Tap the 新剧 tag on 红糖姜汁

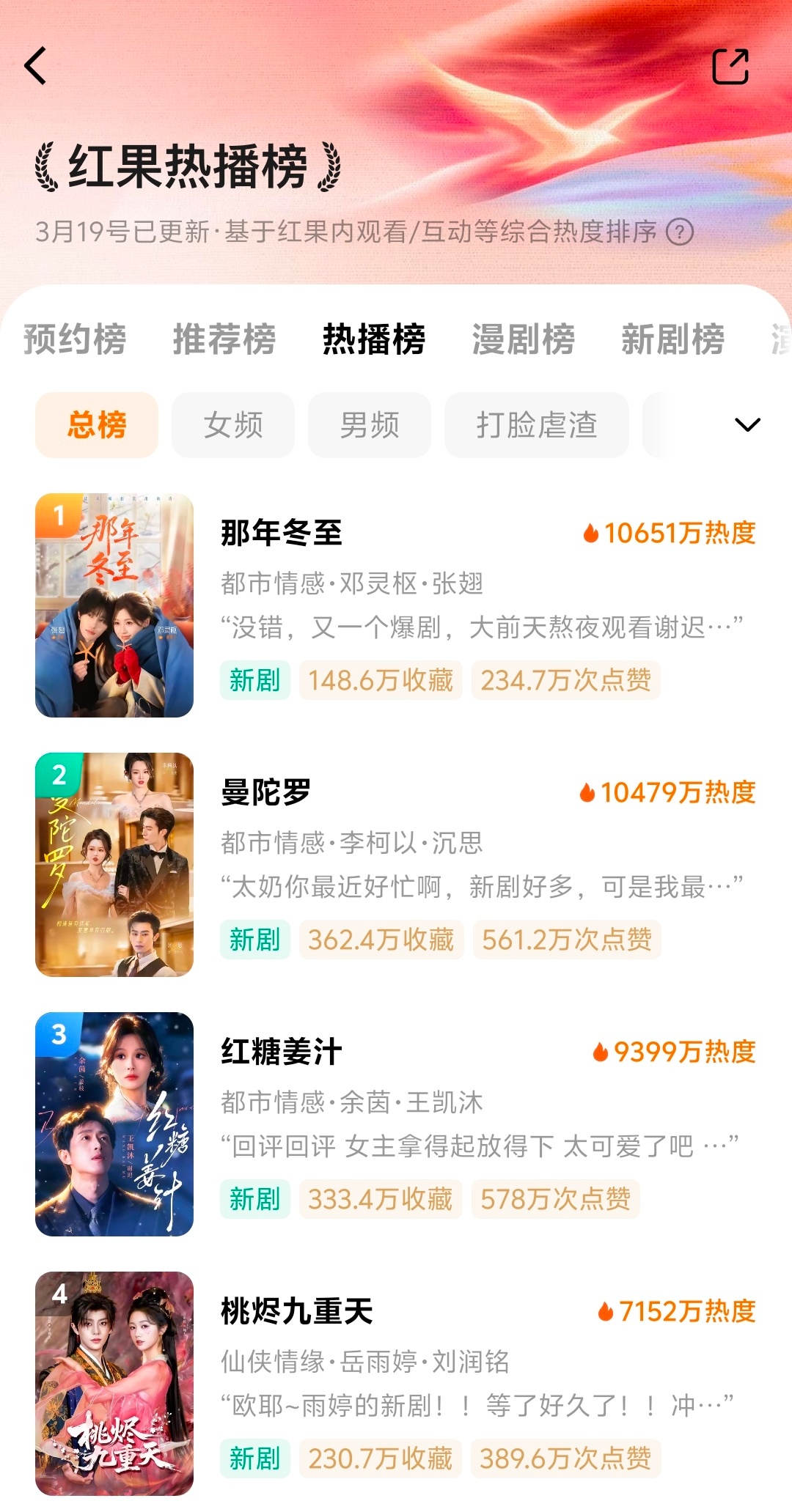click(254, 1200)
